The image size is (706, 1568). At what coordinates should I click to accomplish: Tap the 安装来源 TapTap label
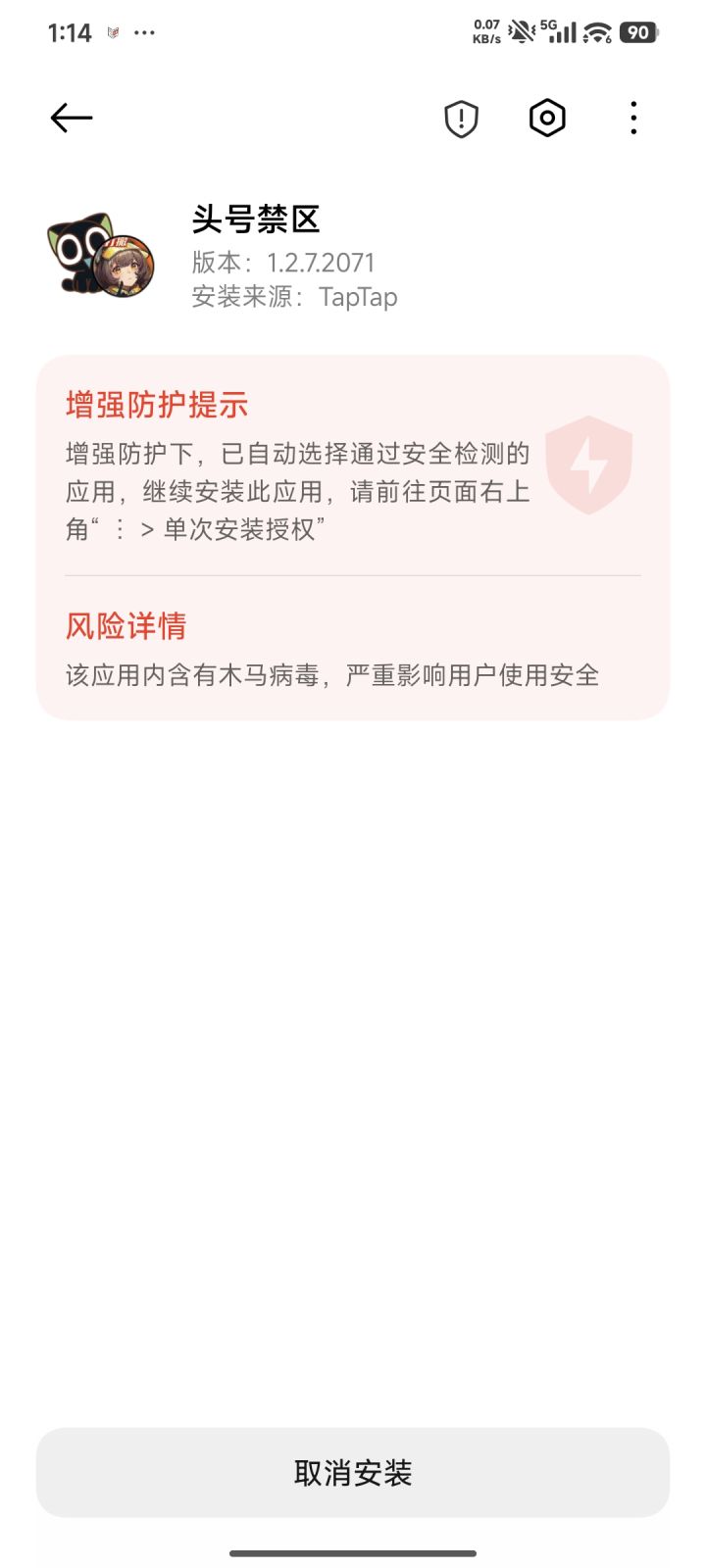pyautogui.click(x=294, y=296)
